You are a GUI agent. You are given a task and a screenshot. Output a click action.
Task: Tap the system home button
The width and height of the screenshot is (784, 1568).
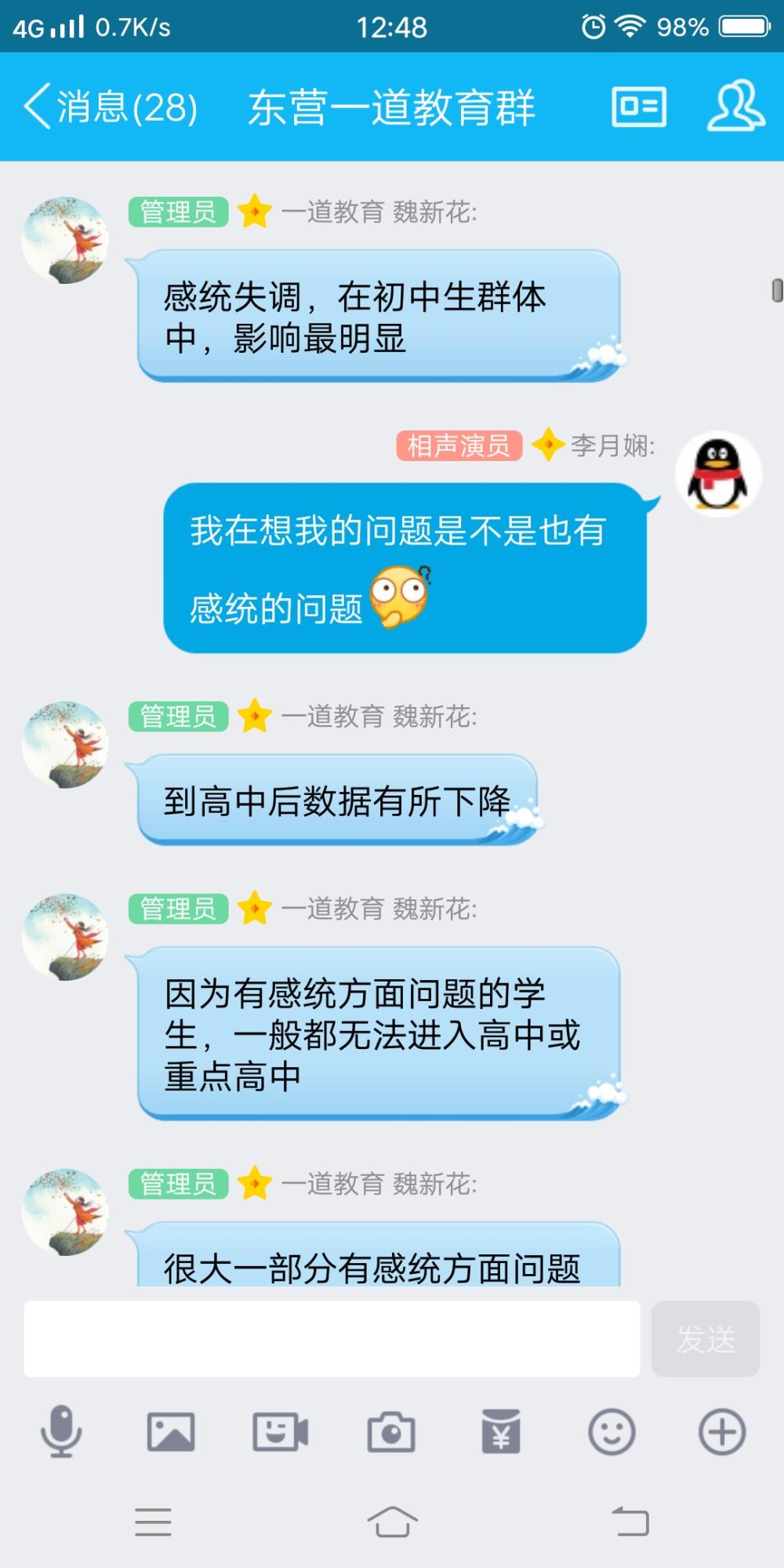pyautogui.click(x=392, y=1522)
